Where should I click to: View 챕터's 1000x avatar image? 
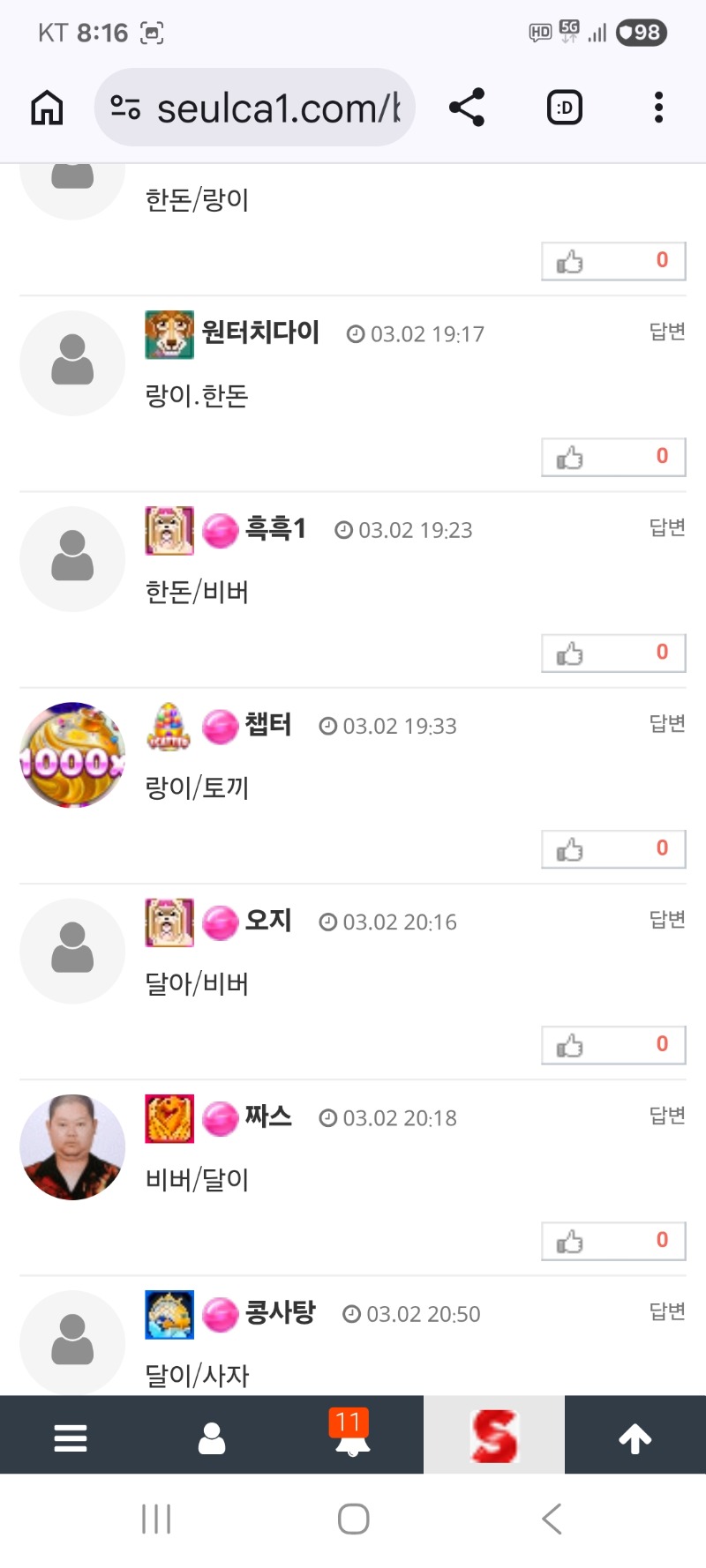[72, 755]
